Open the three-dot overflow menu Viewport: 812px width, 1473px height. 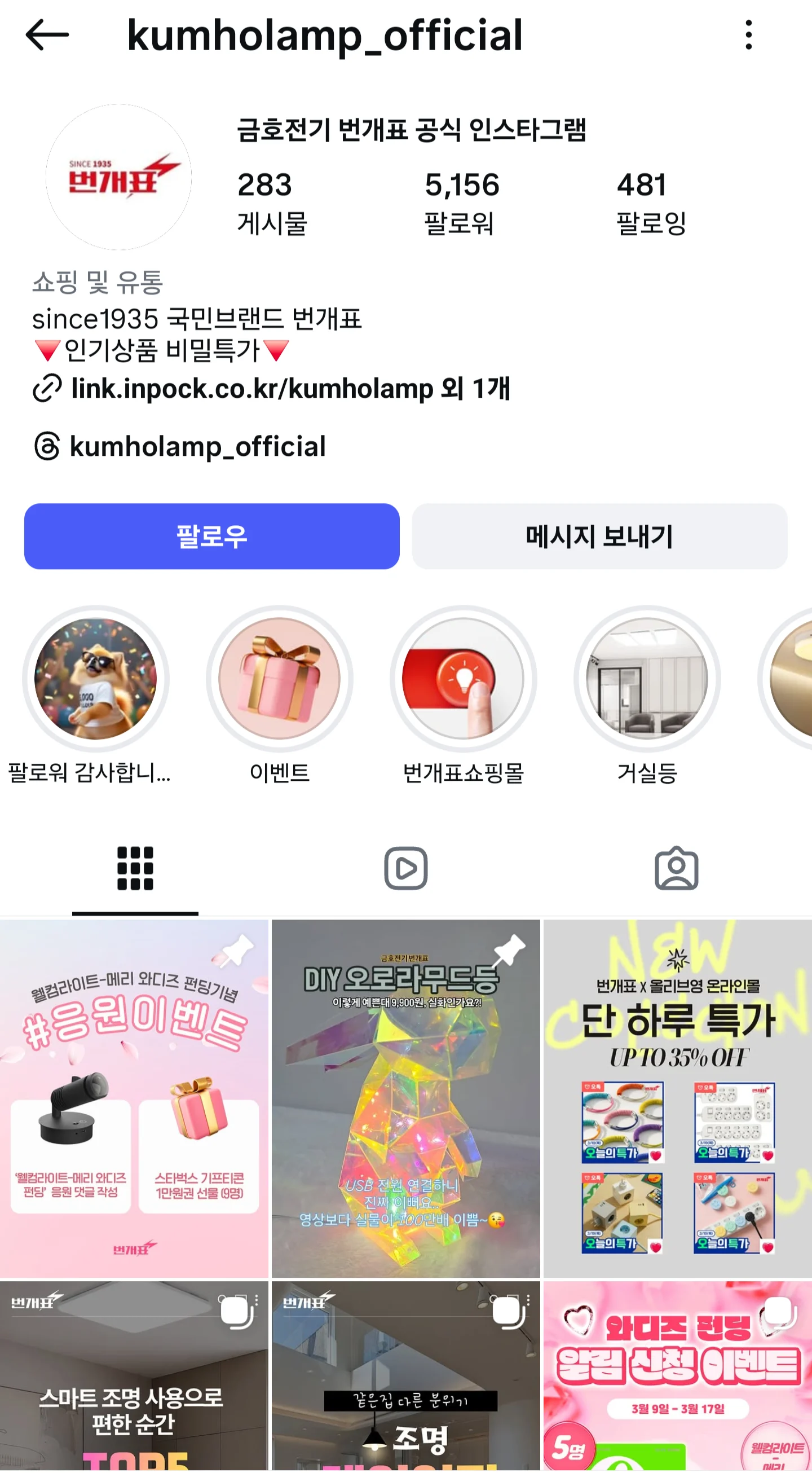[x=749, y=35]
